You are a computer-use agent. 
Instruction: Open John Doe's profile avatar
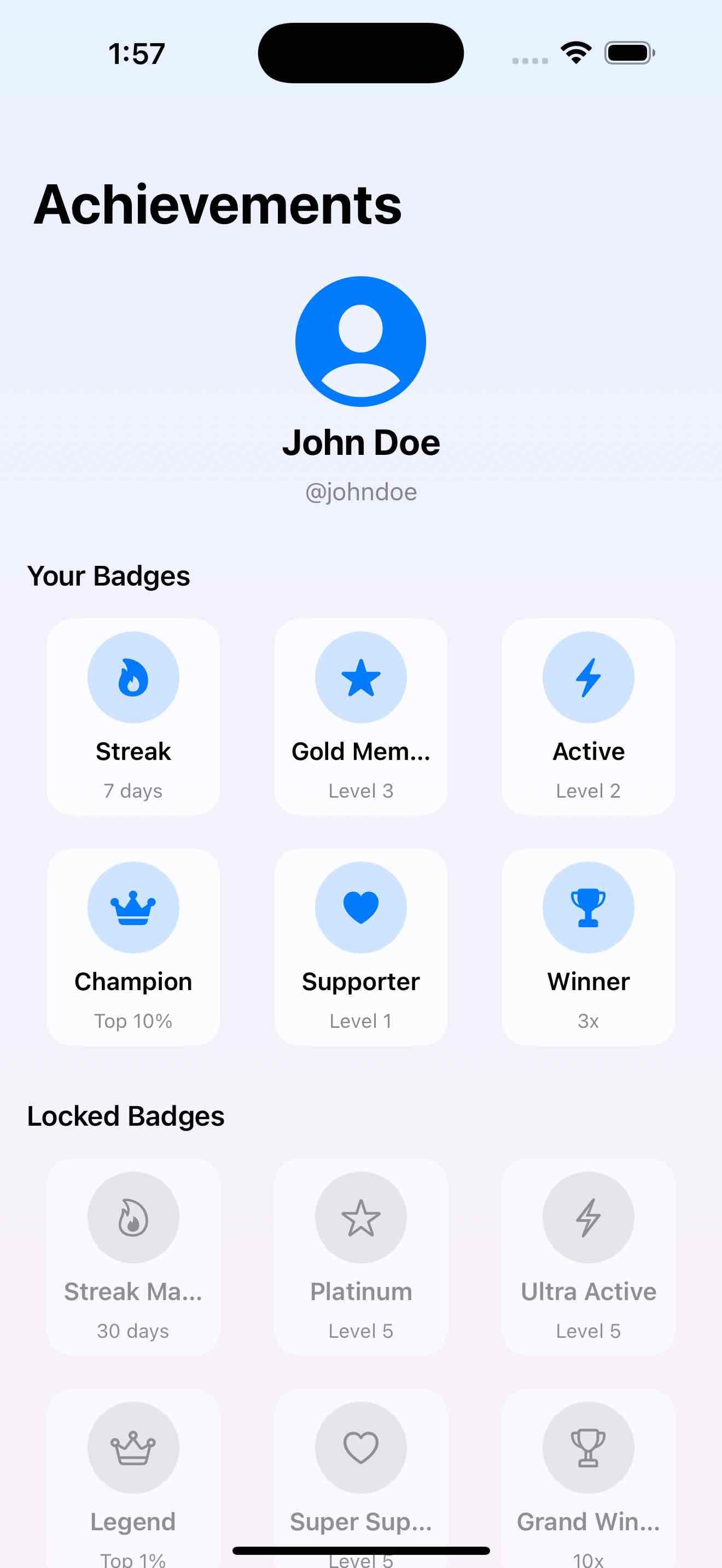pyautogui.click(x=361, y=342)
